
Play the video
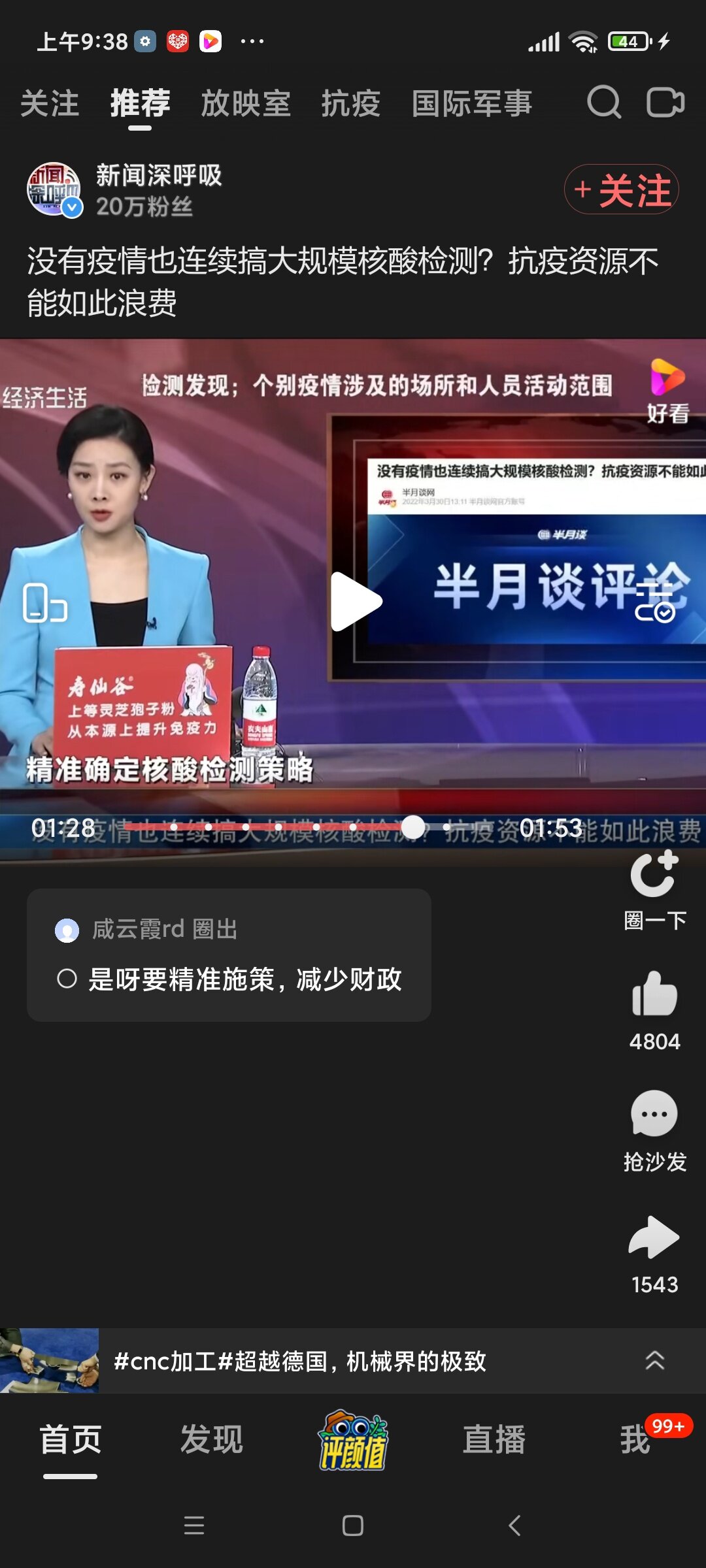355,601
